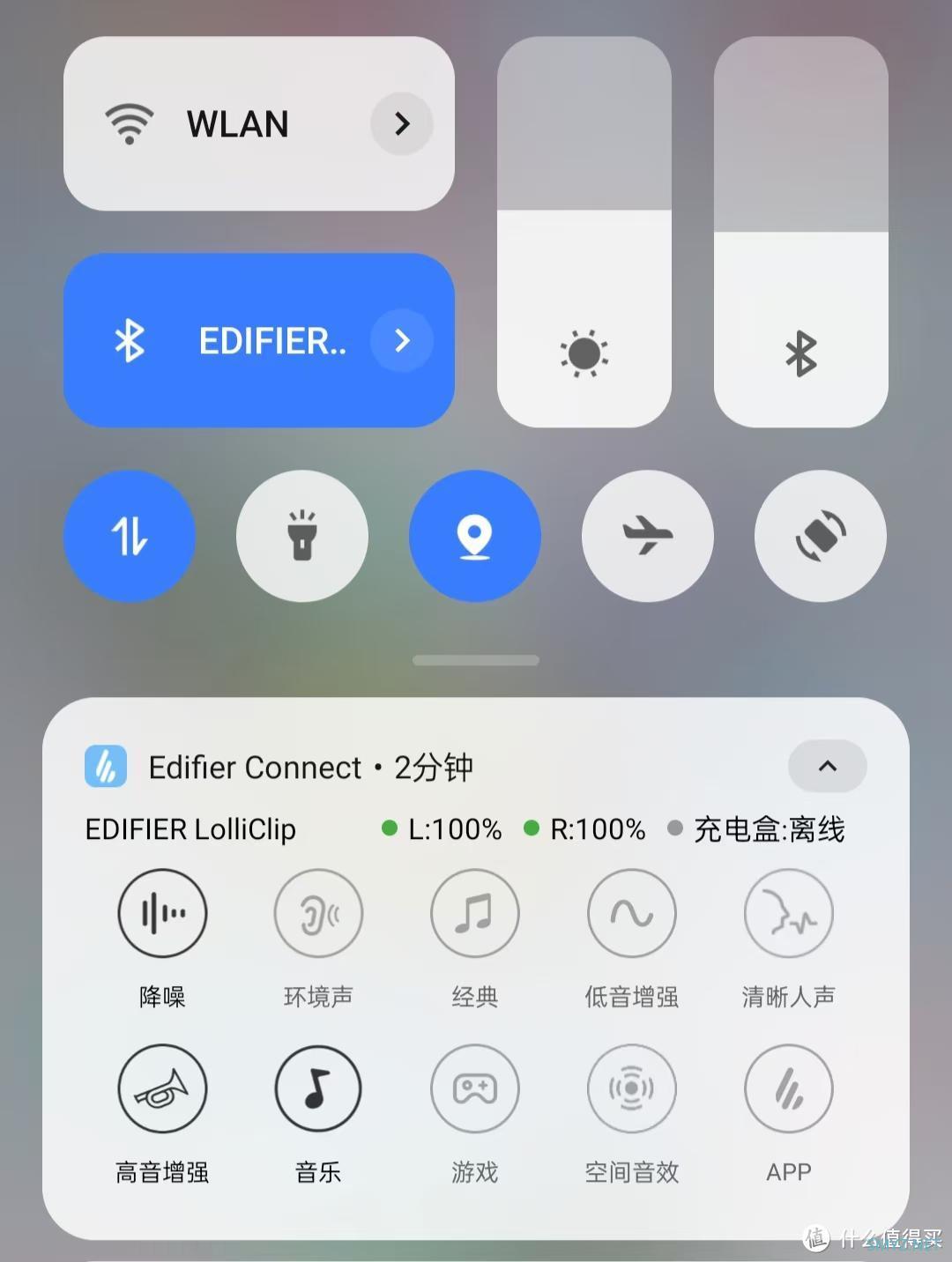Enable 低音增强 bass boost
The width and height of the screenshot is (952, 1262).
click(x=632, y=914)
